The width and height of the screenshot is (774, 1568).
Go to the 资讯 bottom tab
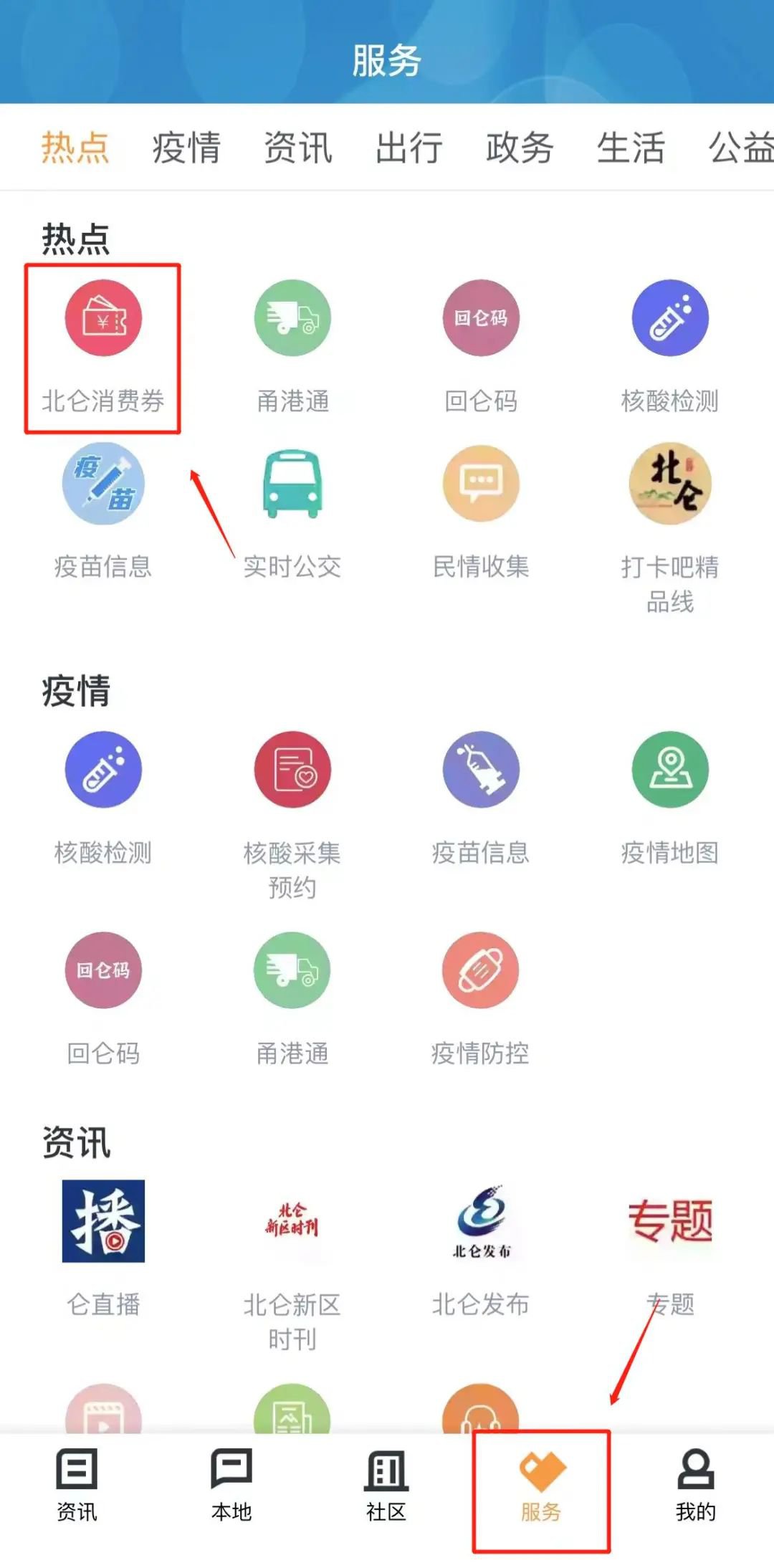click(77, 1485)
